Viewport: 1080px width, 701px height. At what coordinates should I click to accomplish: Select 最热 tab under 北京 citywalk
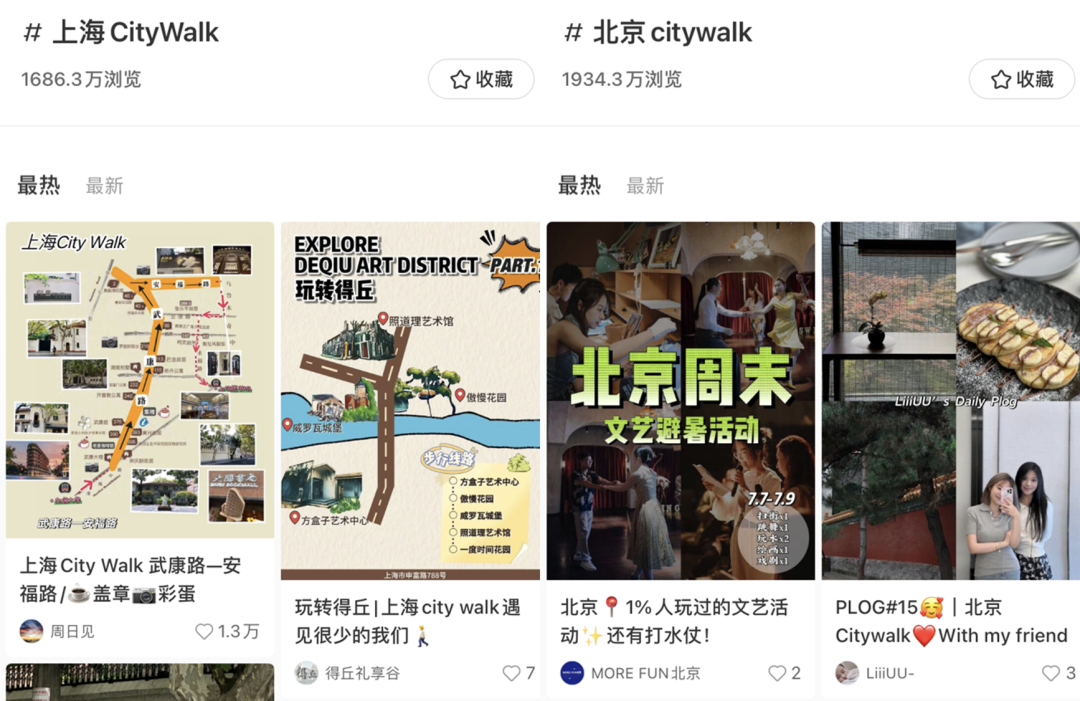579,185
